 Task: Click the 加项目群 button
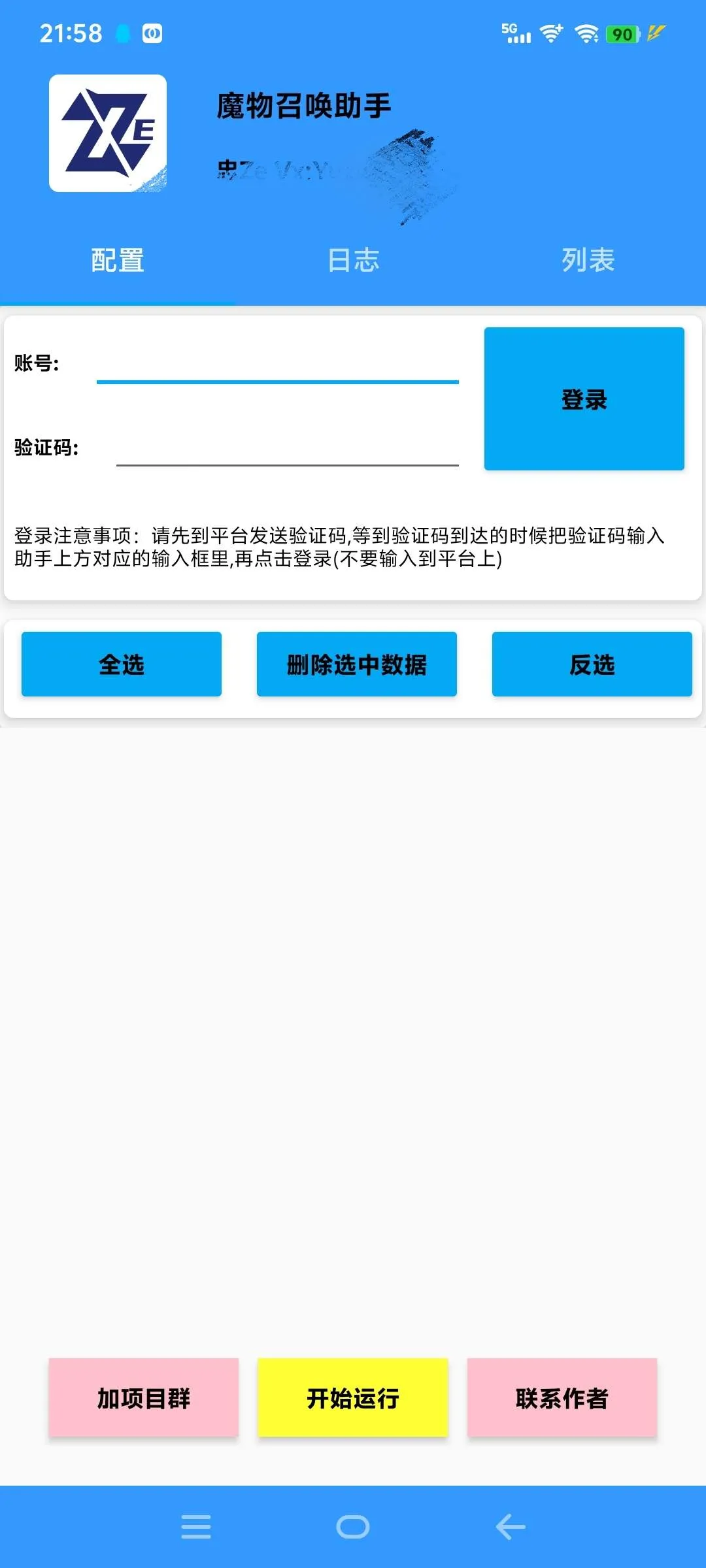coord(144,1399)
